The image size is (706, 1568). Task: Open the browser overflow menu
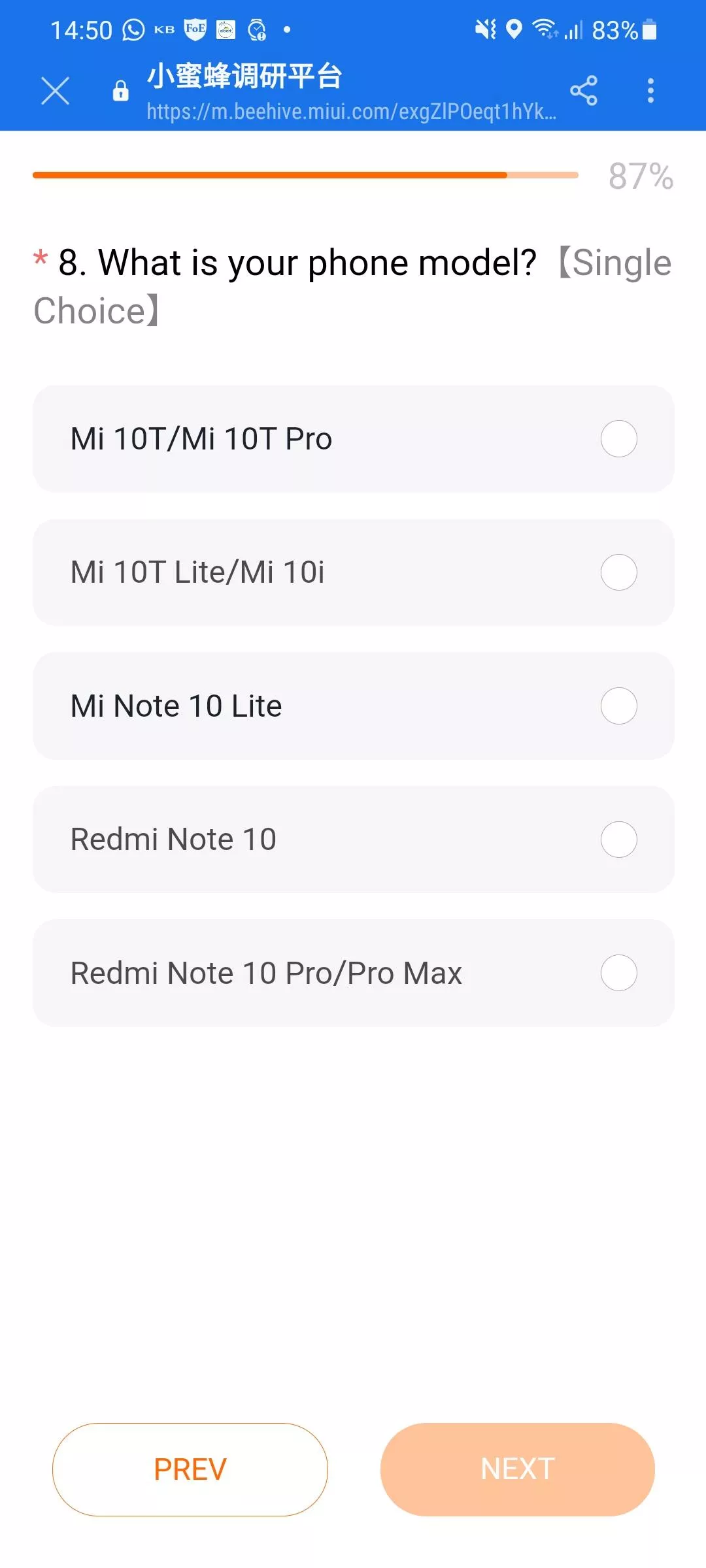(x=650, y=91)
